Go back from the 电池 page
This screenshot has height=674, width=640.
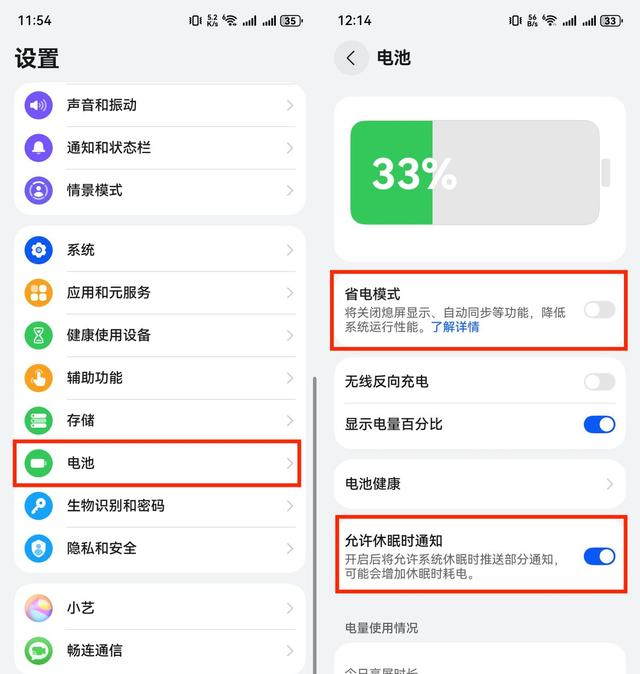[x=351, y=58]
